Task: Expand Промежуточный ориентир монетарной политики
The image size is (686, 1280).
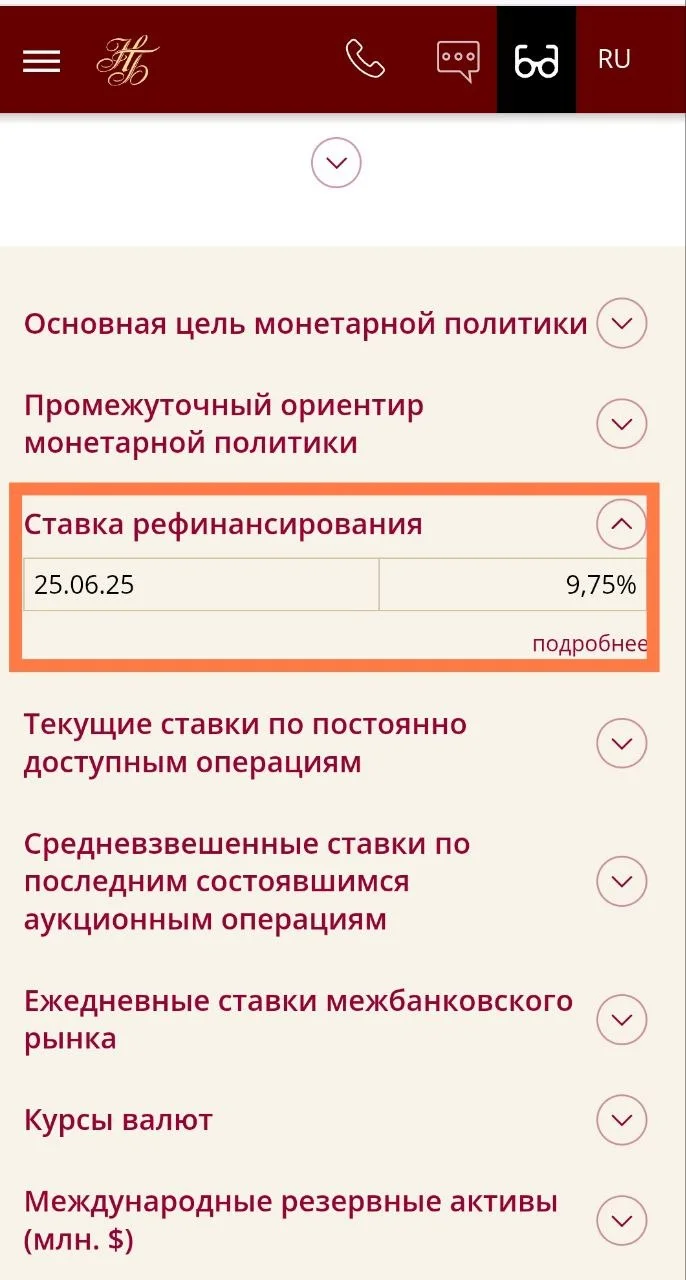Action: tap(621, 424)
